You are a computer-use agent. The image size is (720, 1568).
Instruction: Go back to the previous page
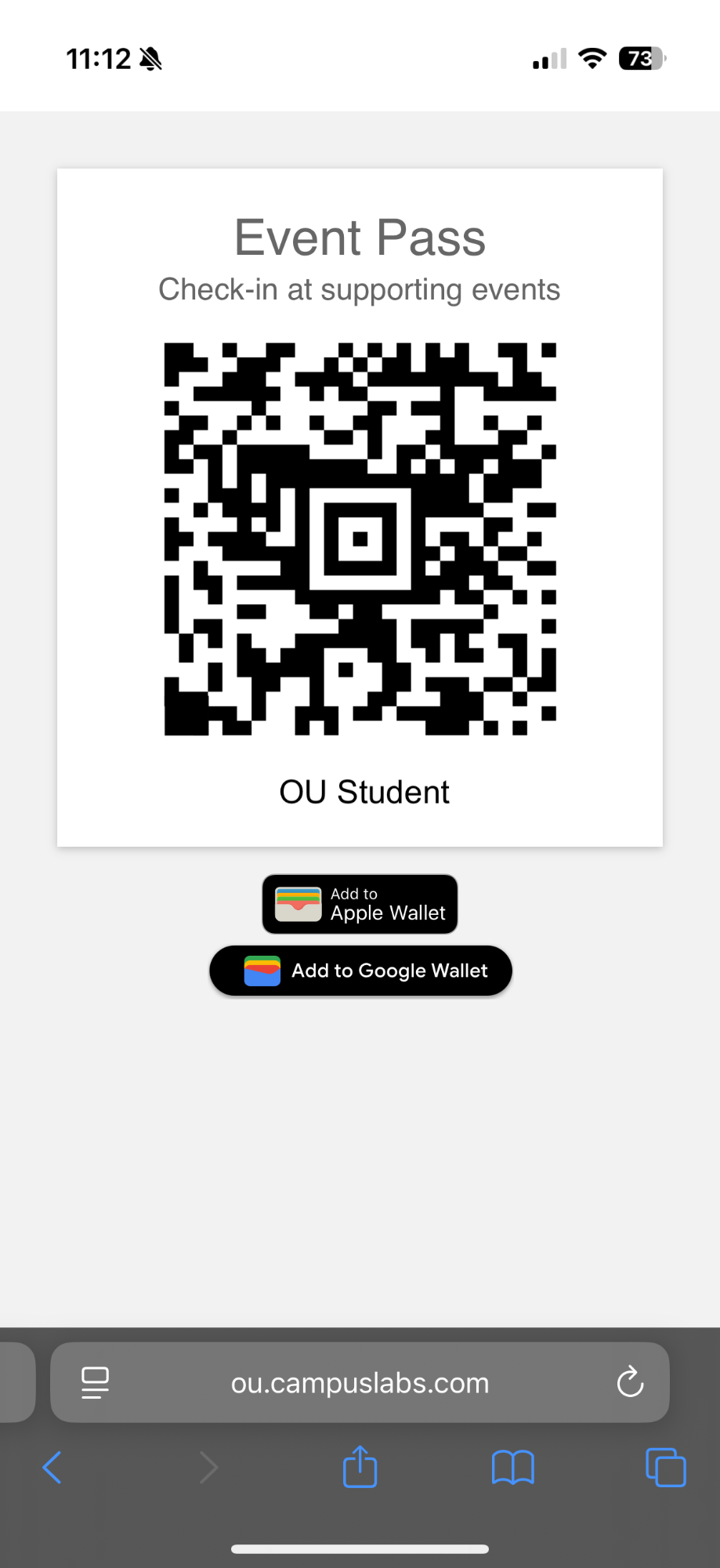[52, 1467]
